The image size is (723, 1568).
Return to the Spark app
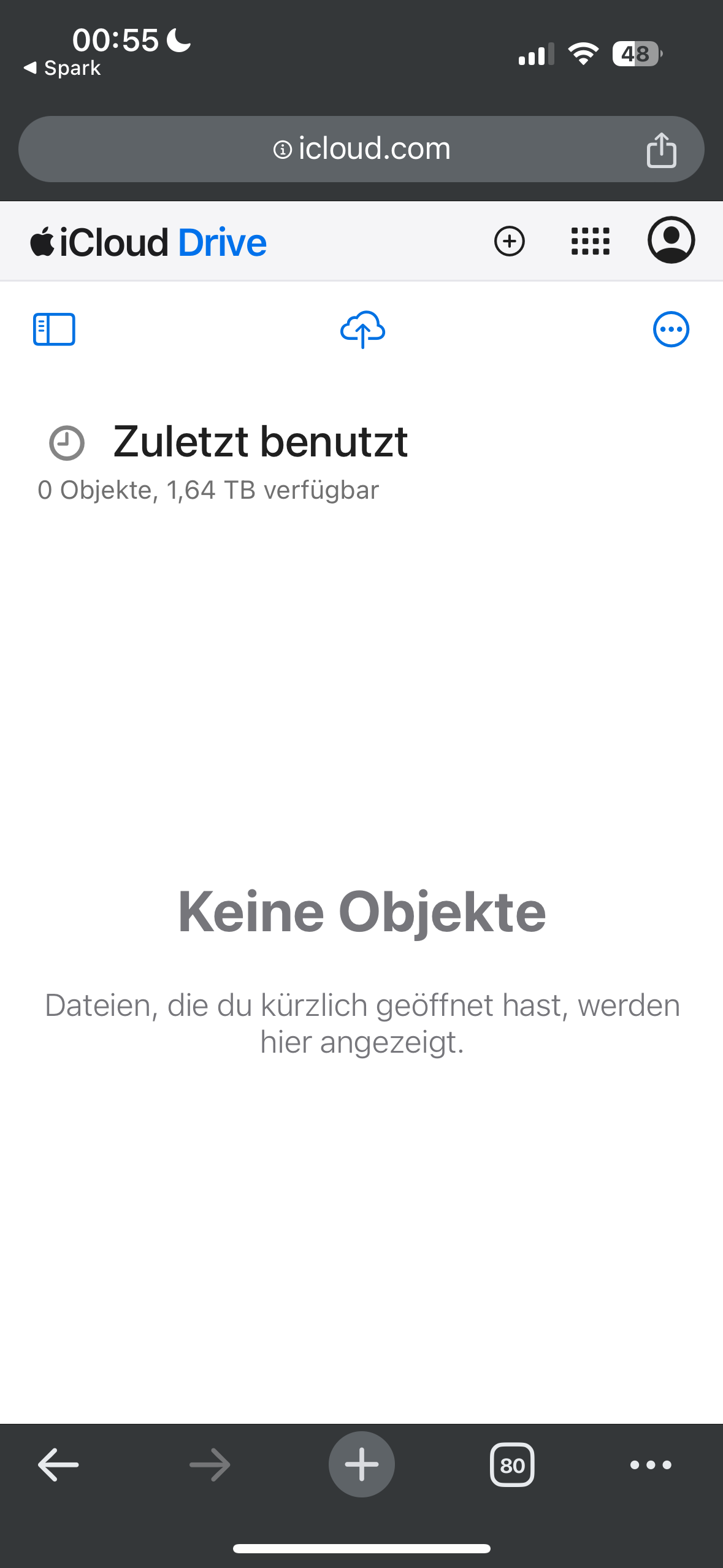tap(61, 68)
